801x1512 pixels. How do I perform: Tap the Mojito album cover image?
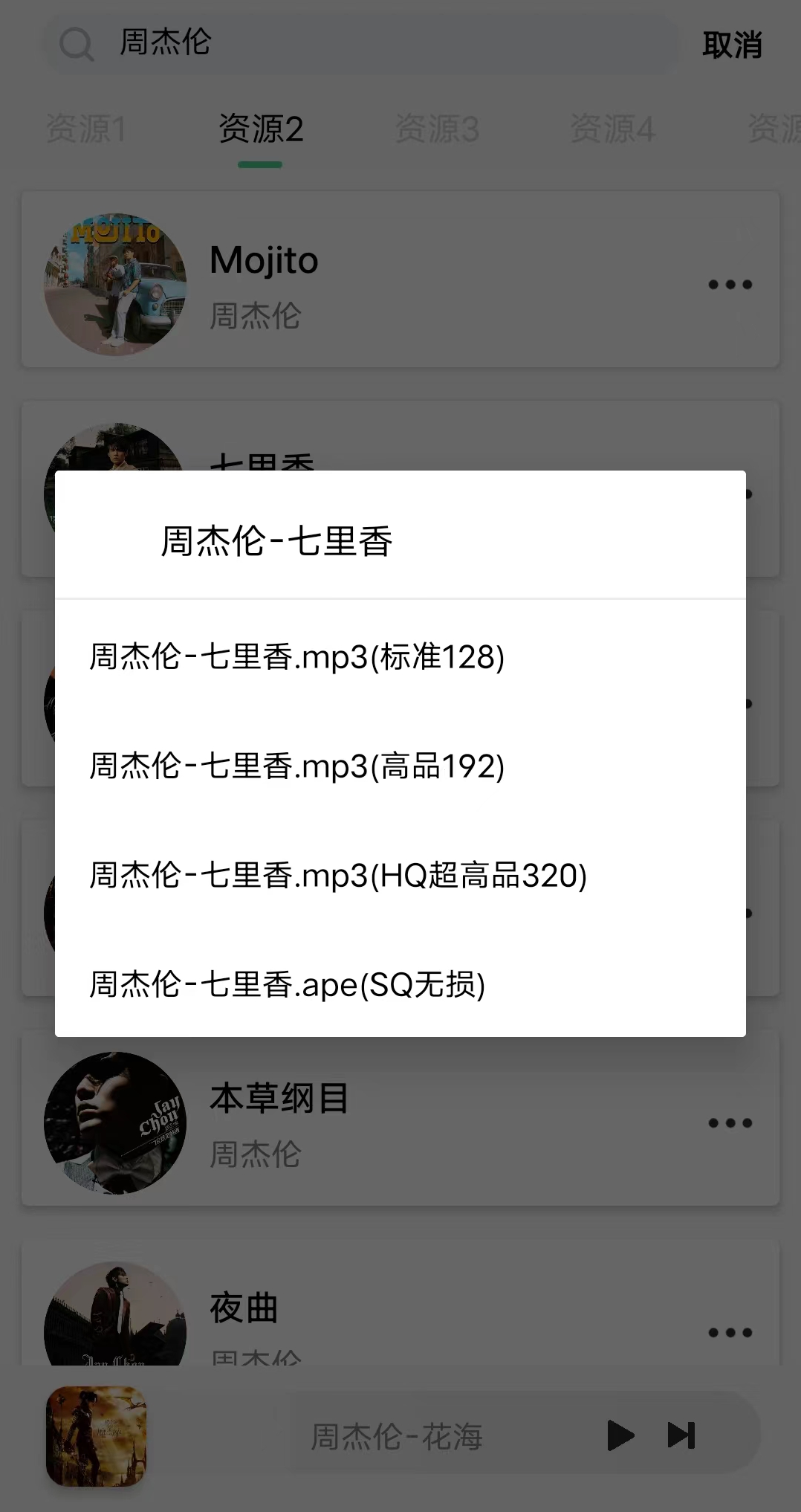coord(115,284)
